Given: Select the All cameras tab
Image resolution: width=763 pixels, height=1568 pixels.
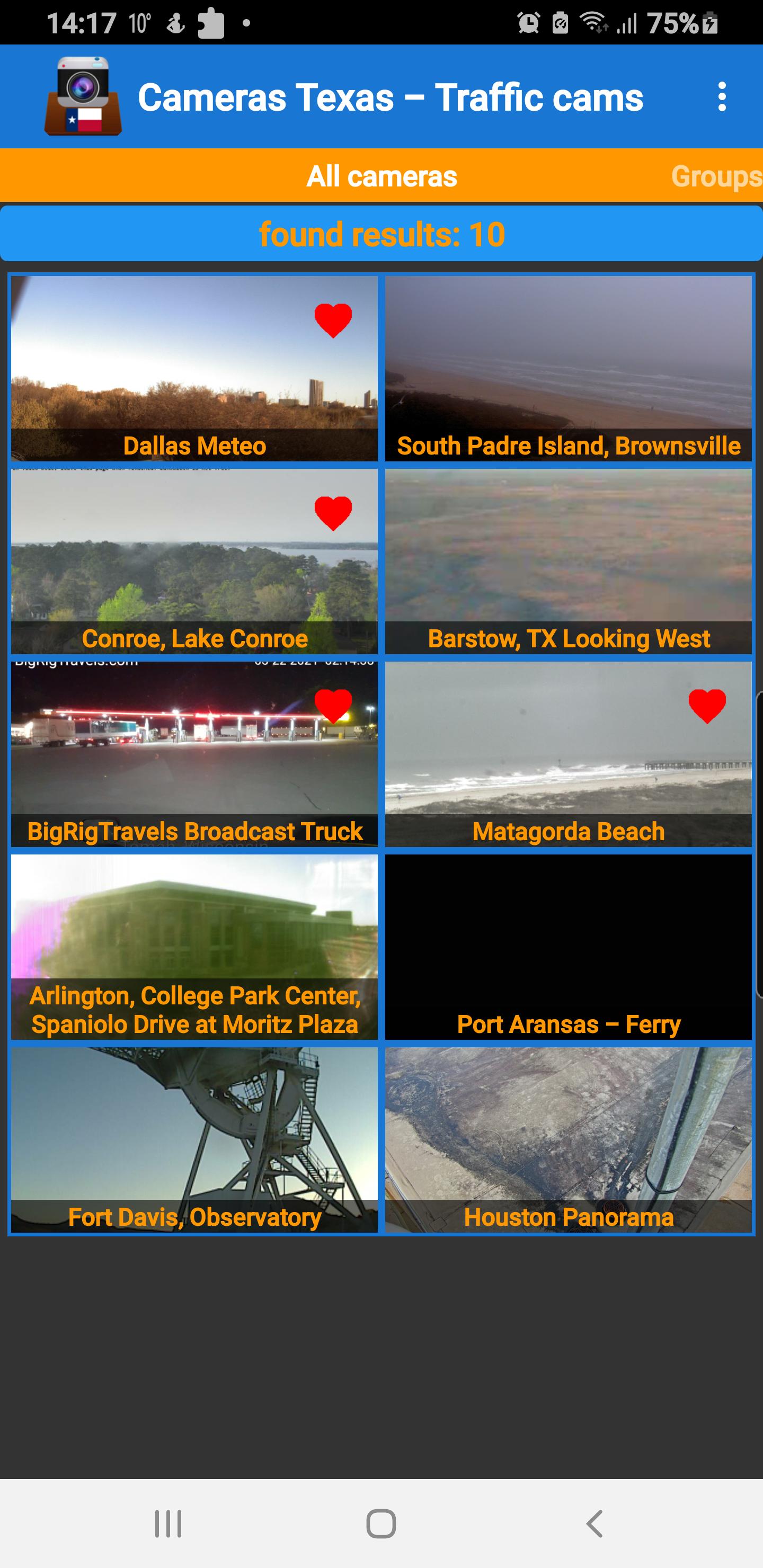Looking at the screenshot, I should (382, 176).
